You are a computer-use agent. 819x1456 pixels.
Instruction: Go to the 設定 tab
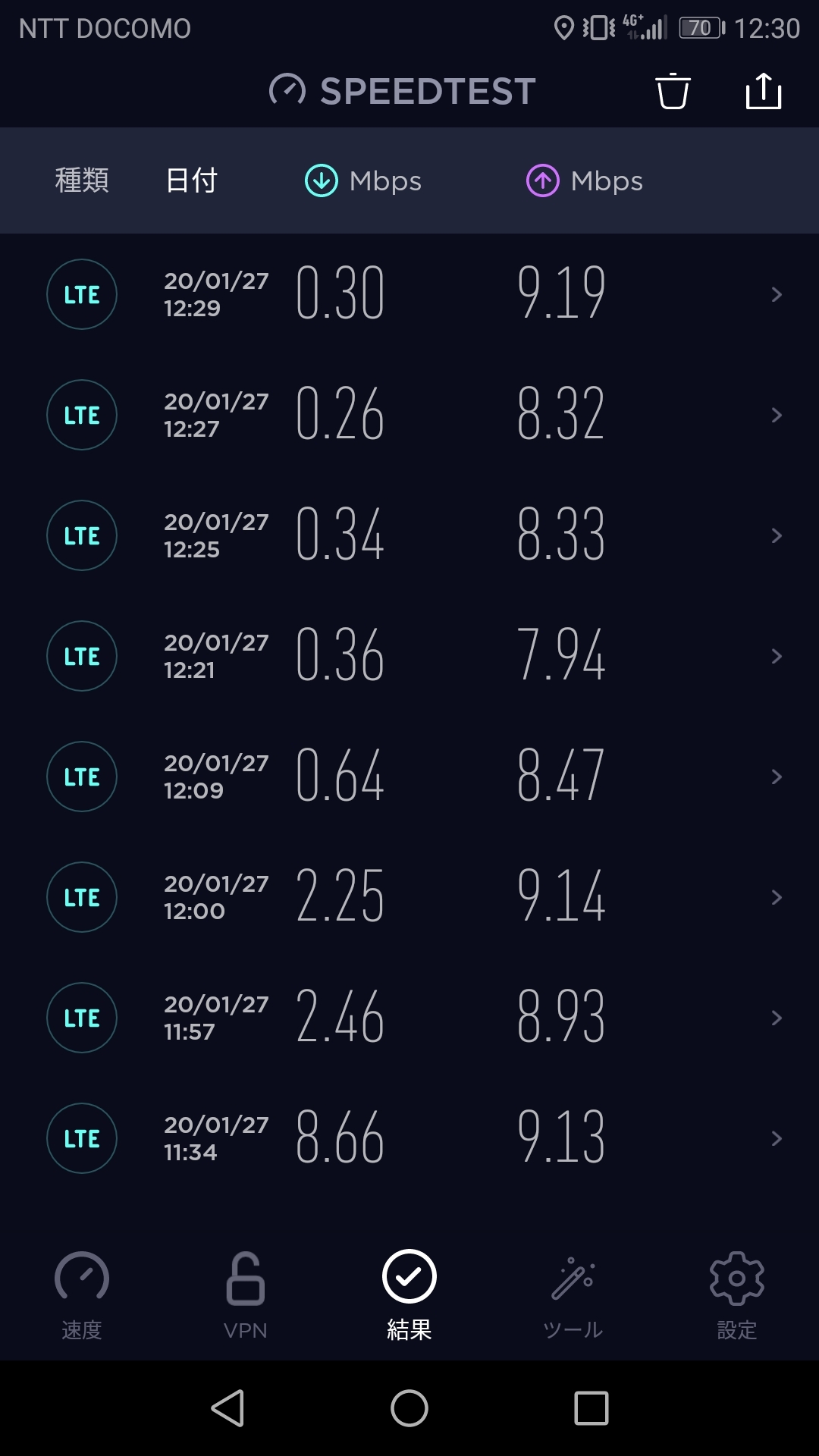(x=737, y=1294)
